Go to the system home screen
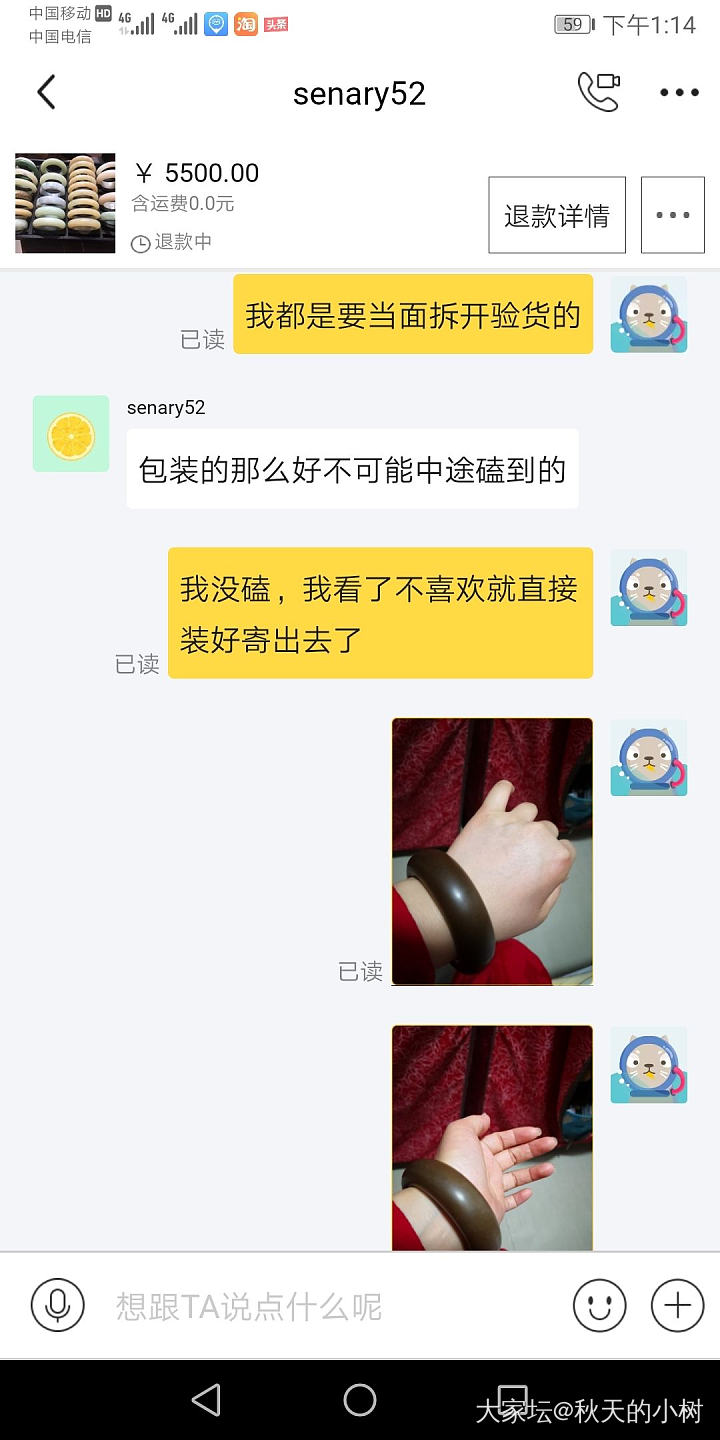 tap(360, 1400)
